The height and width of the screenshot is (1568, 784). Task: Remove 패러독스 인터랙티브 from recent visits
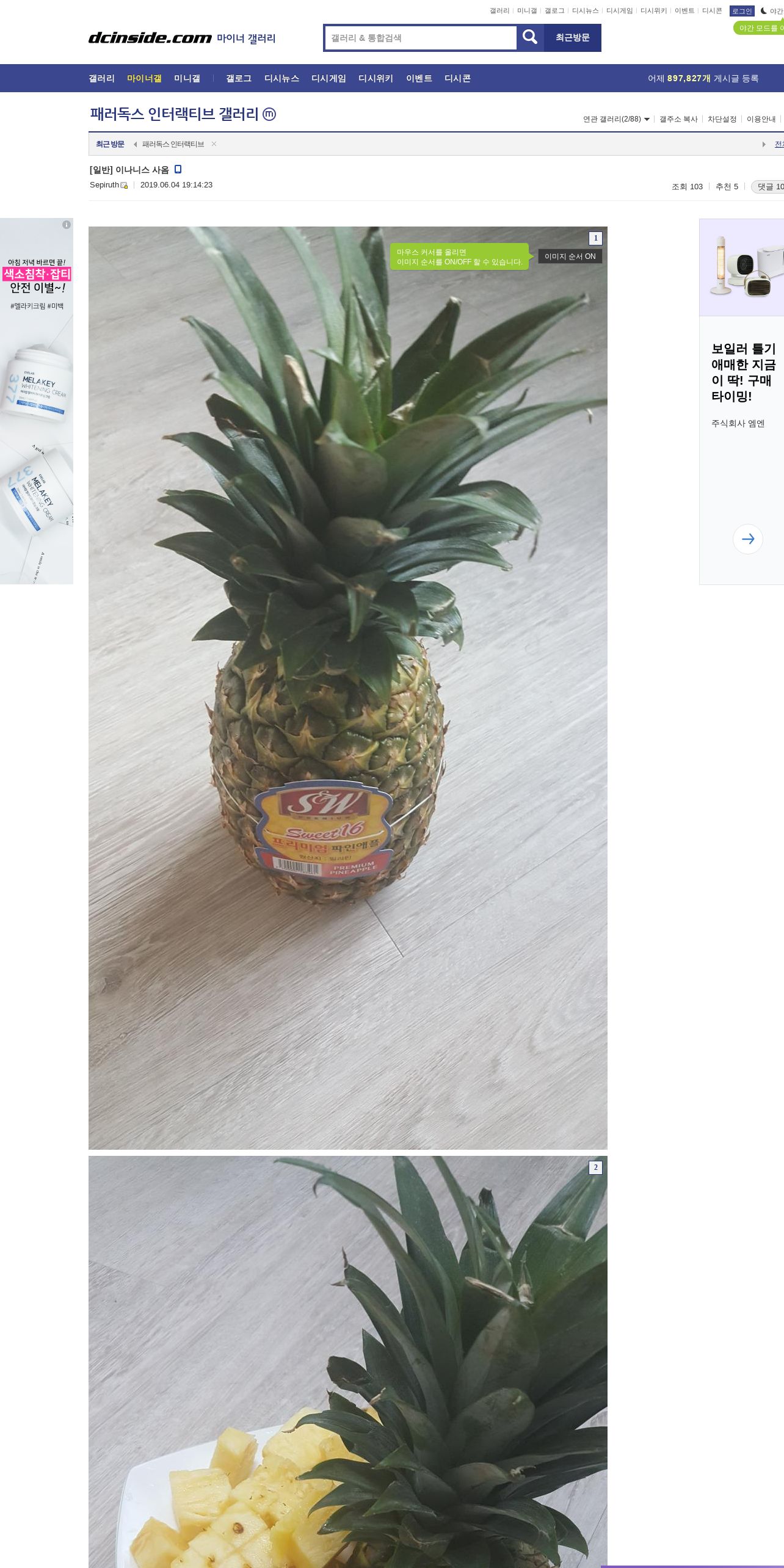pos(214,144)
